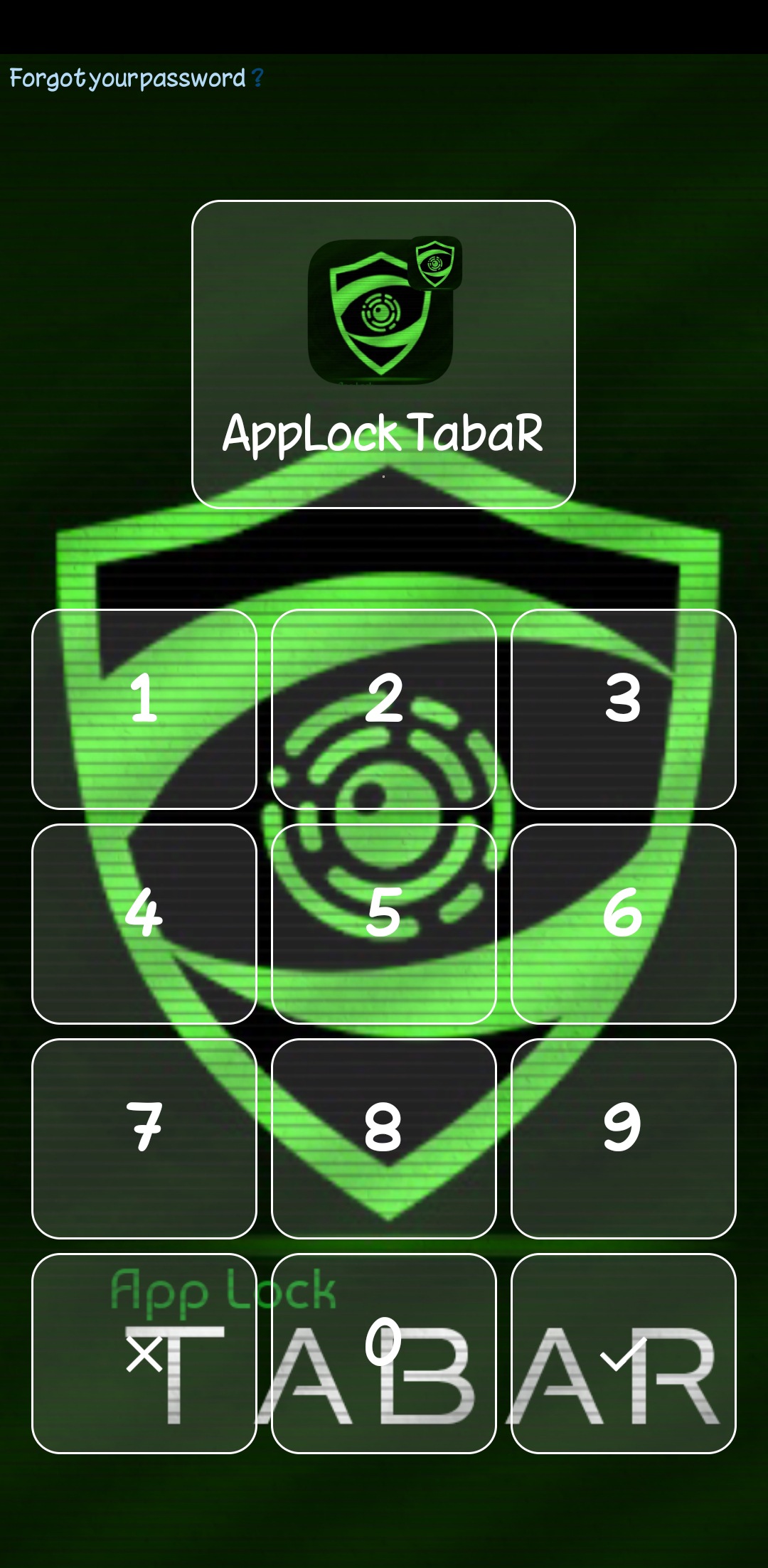Enter digit 6 on the keypad
The width and height of the screenshot is (768, 1568).
tap(623, 924)
